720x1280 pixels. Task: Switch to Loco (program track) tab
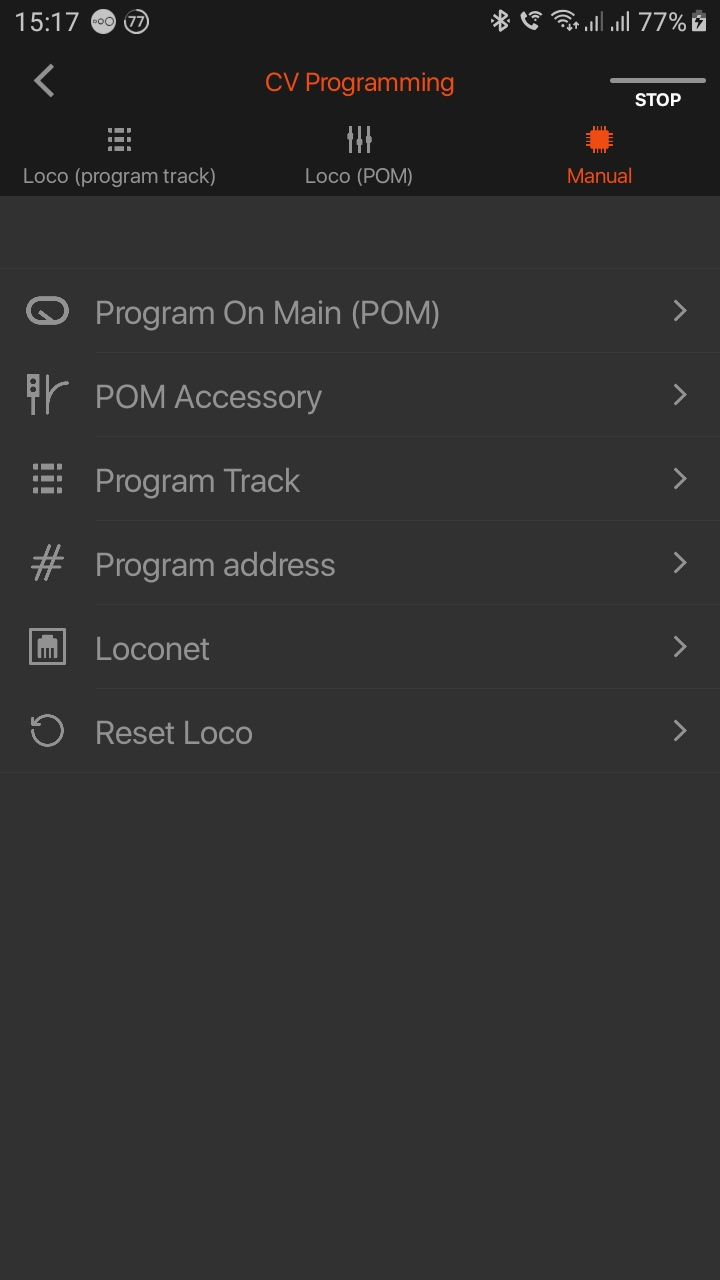[x=119, y=157]
